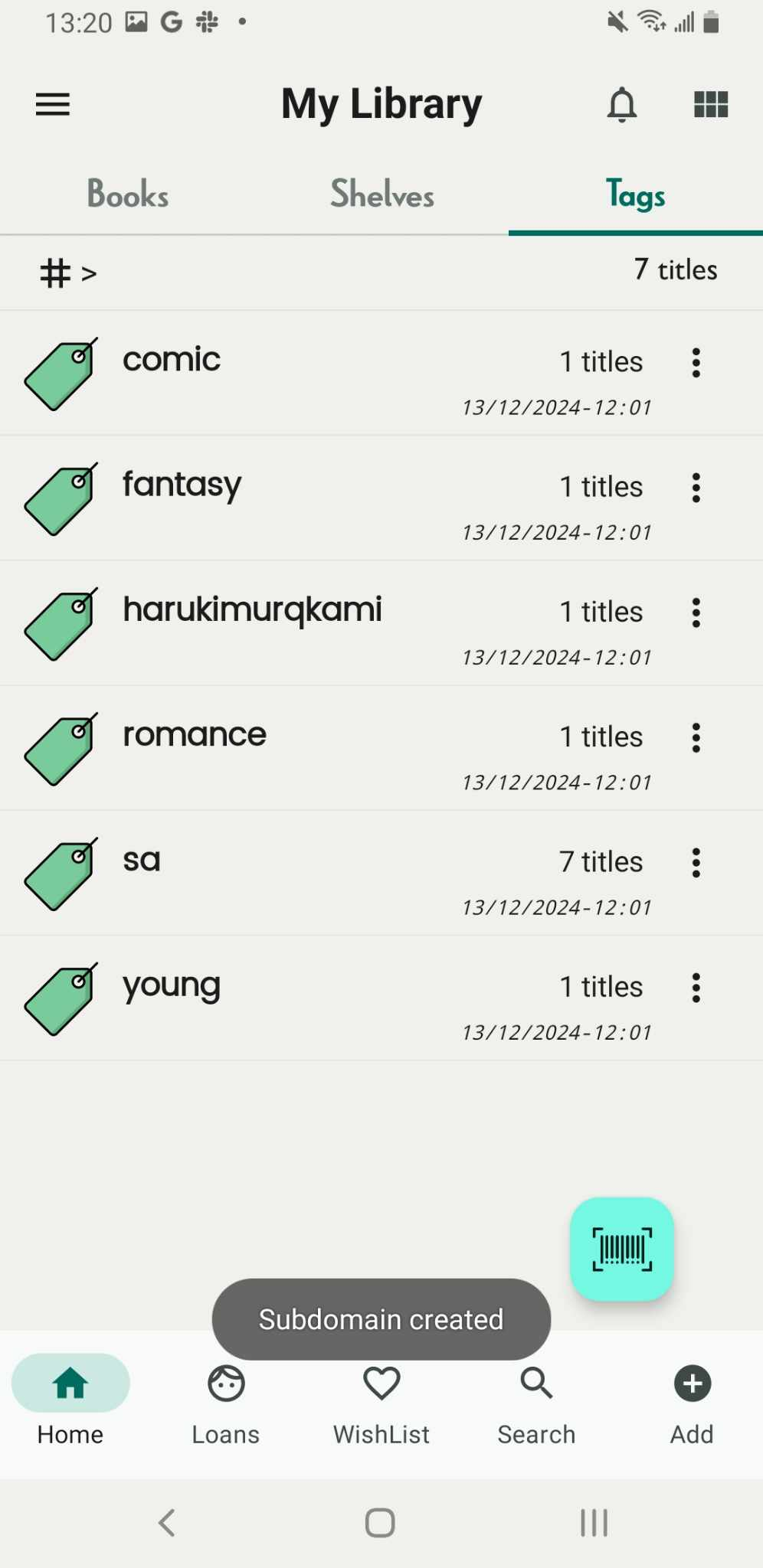Go back using the system back button

coord(167,1522)
